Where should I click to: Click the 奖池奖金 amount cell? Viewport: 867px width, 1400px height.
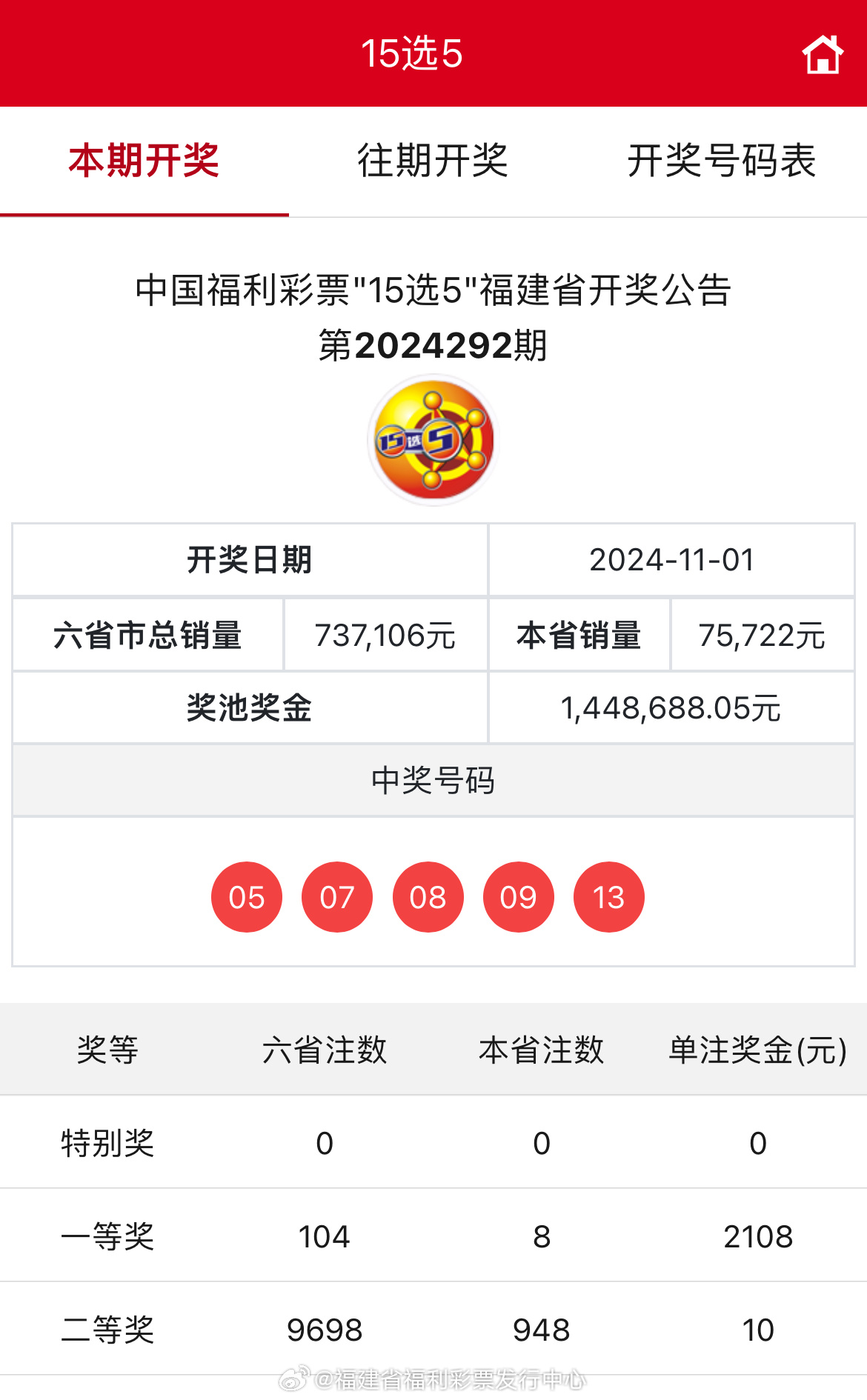pyautogui.click(x=673, y=707)
